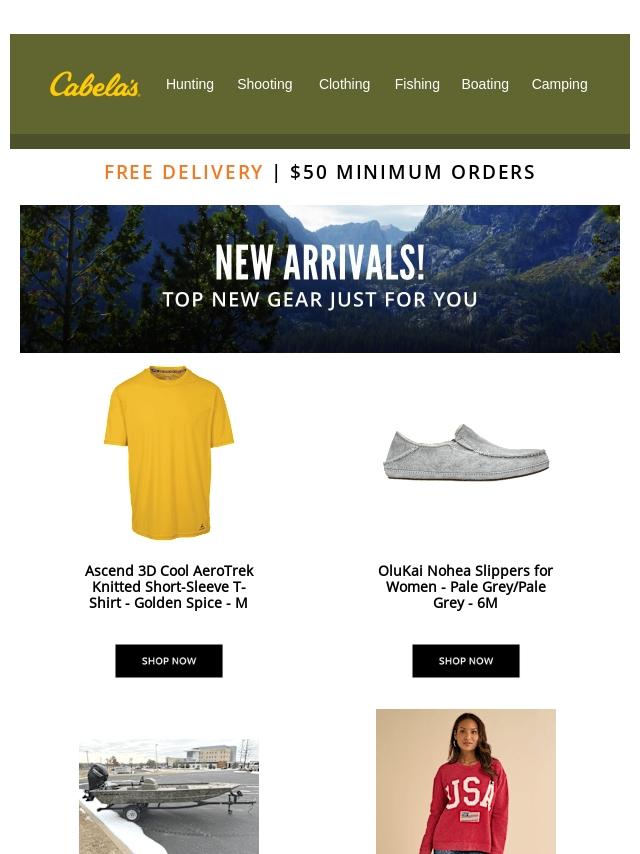Open the OluKai grey slipper image
Image resolution: width=640 pixels, height=854 pixels.
(466, 453)
